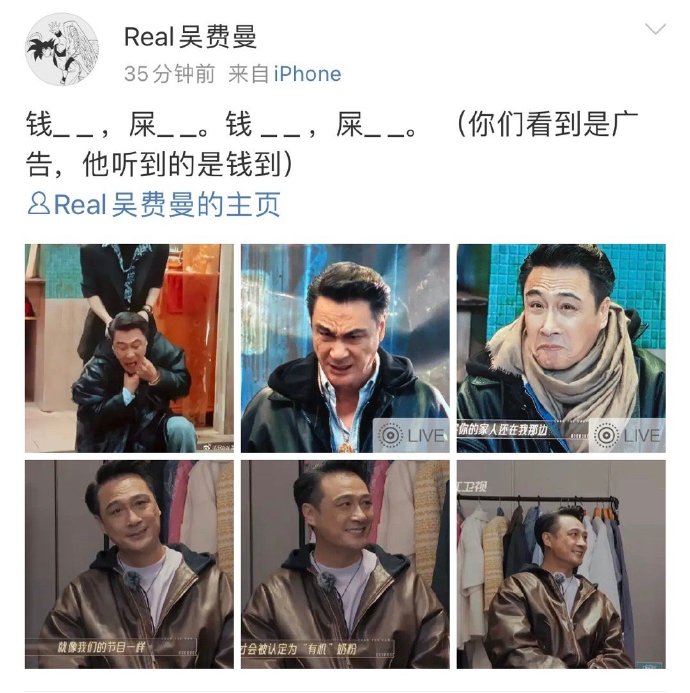Expand the post options chevron
690x693 pixels.
pyautogui.click(x=655, y=29)
